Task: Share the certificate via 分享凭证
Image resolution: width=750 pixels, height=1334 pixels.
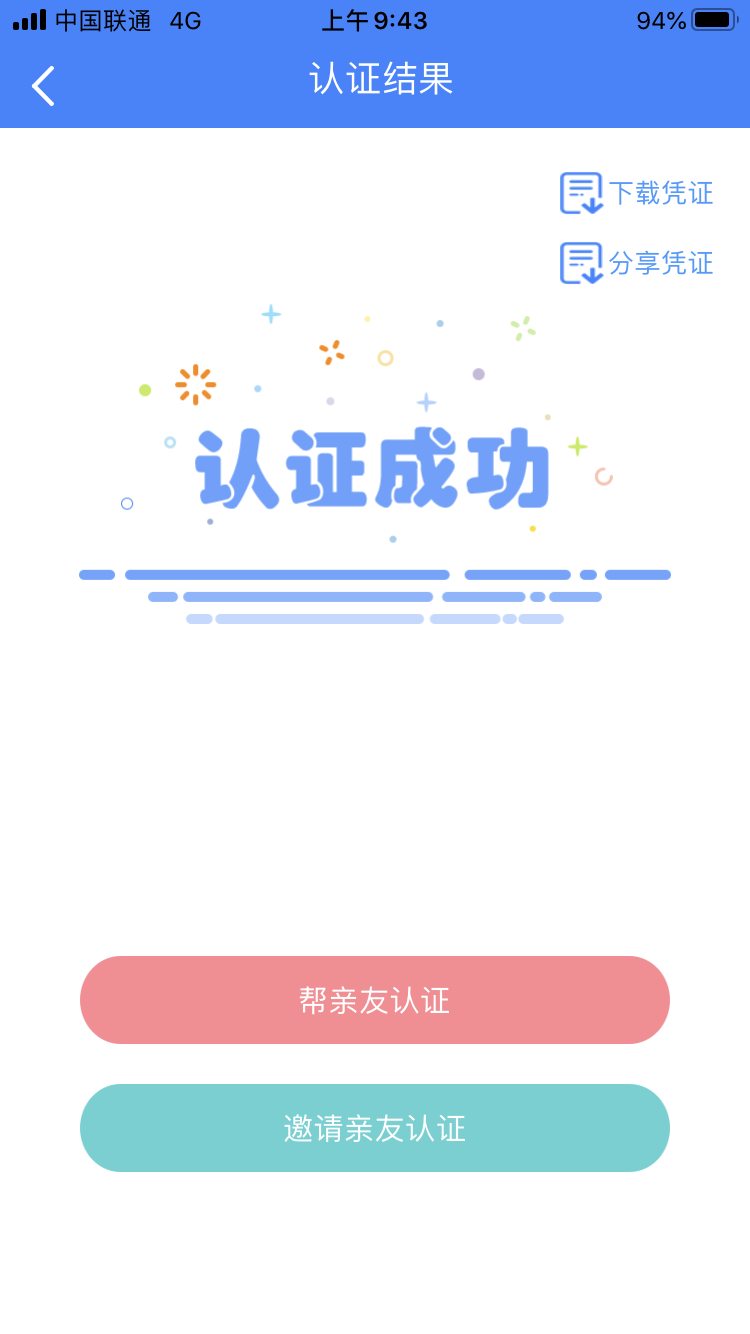Action: (x=637, y=263)
